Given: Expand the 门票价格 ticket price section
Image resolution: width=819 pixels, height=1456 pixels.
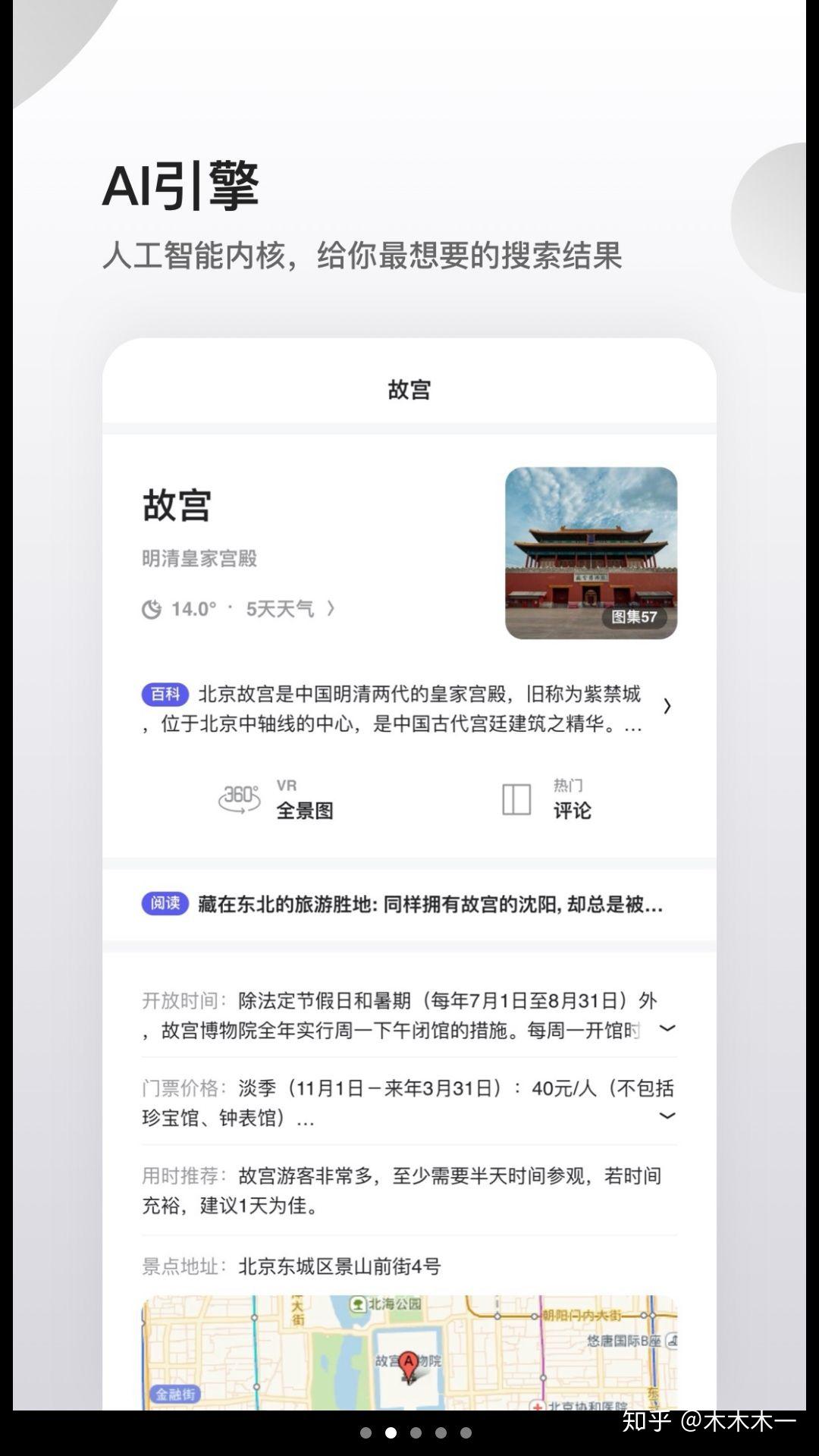Looking at the screenshot, I should (x=667, y=1116).
